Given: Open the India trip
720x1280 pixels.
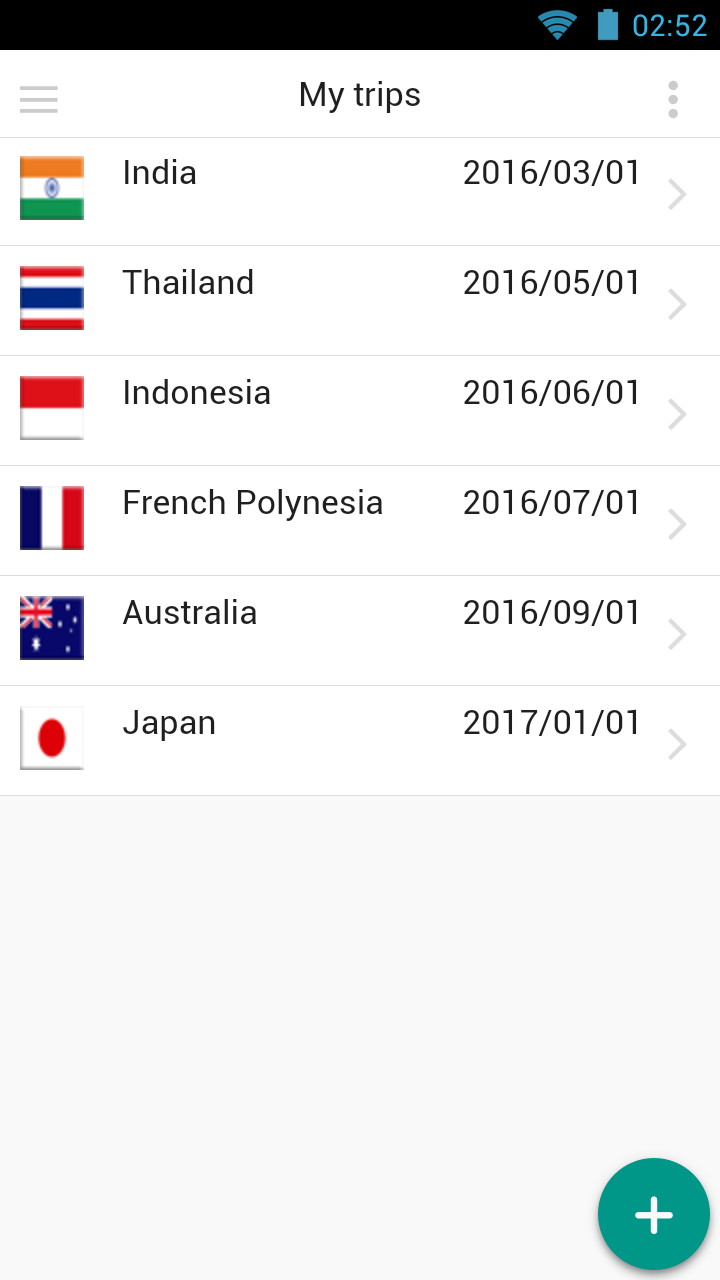Looking at the screenshot, I should coord(360,192).
